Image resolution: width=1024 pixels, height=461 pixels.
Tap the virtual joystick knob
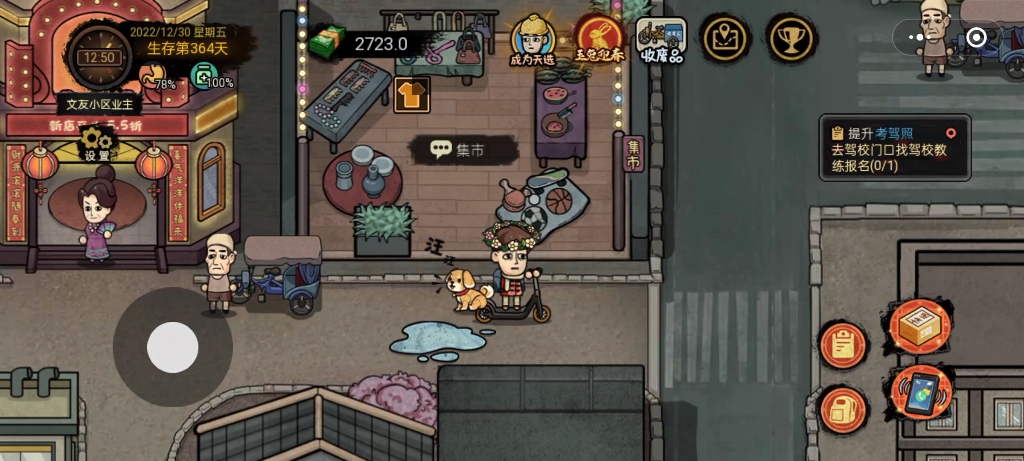pos(172,347)
